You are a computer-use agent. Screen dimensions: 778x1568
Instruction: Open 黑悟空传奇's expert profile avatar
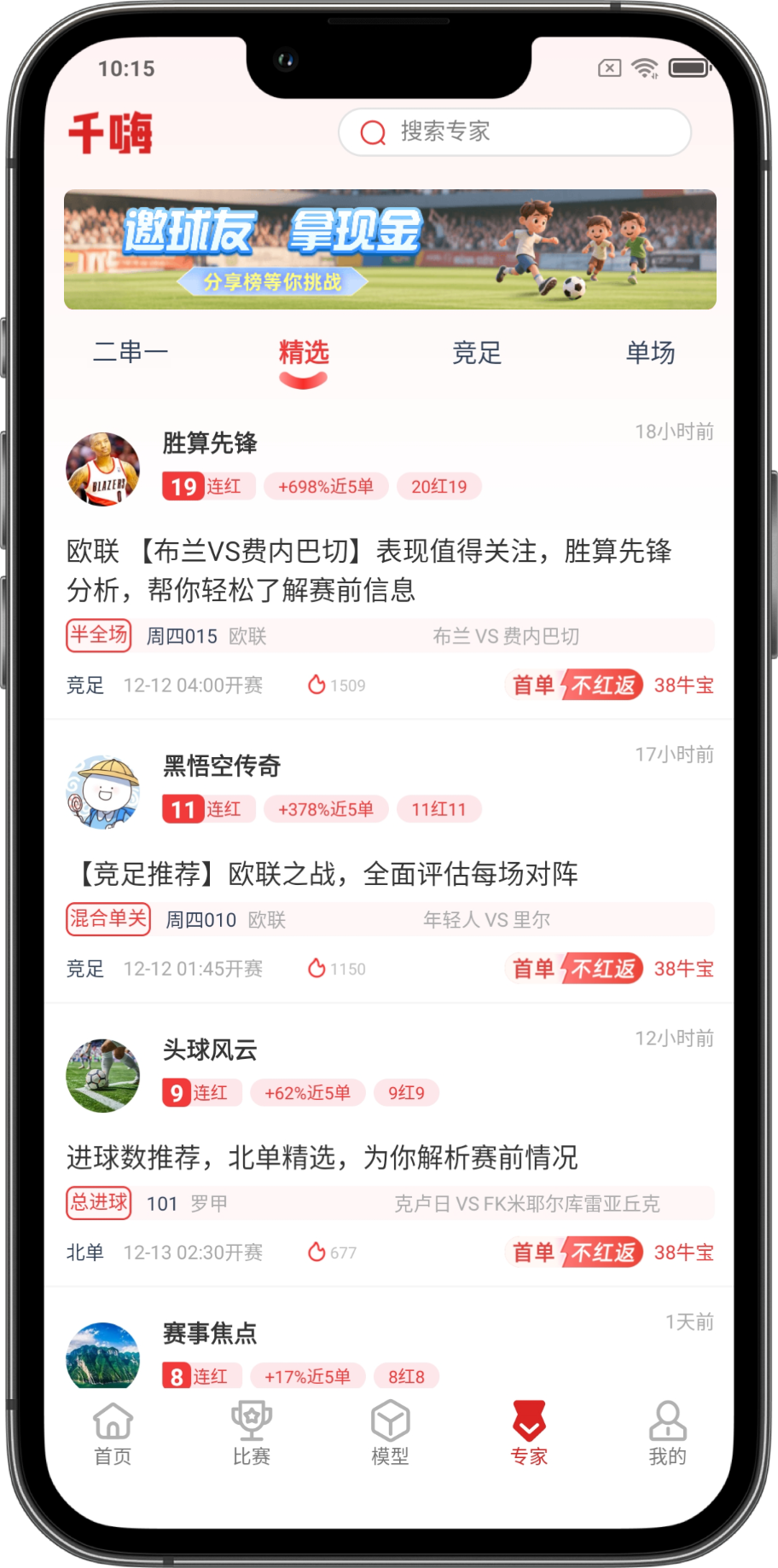click(103, 791)
